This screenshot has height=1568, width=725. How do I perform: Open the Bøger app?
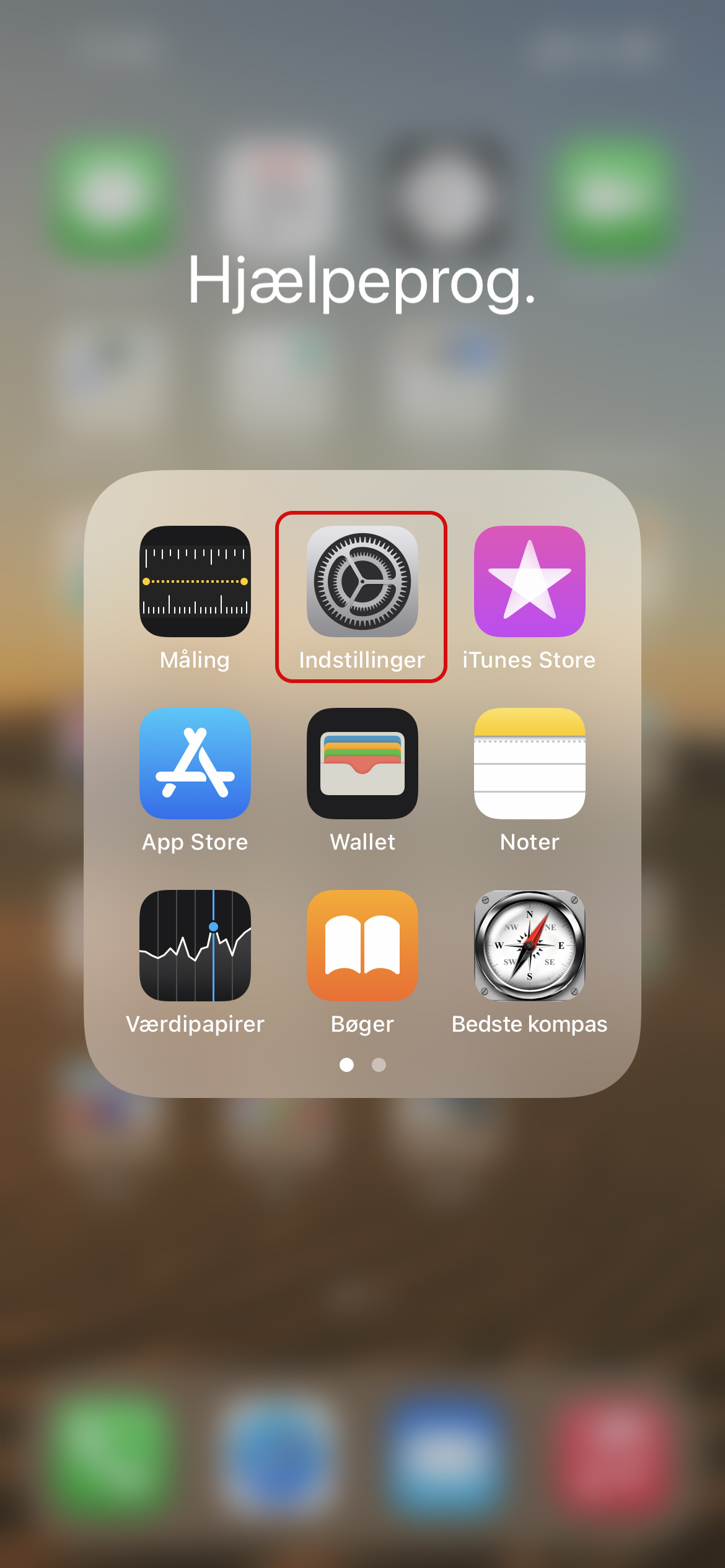(x=362, y=945)
